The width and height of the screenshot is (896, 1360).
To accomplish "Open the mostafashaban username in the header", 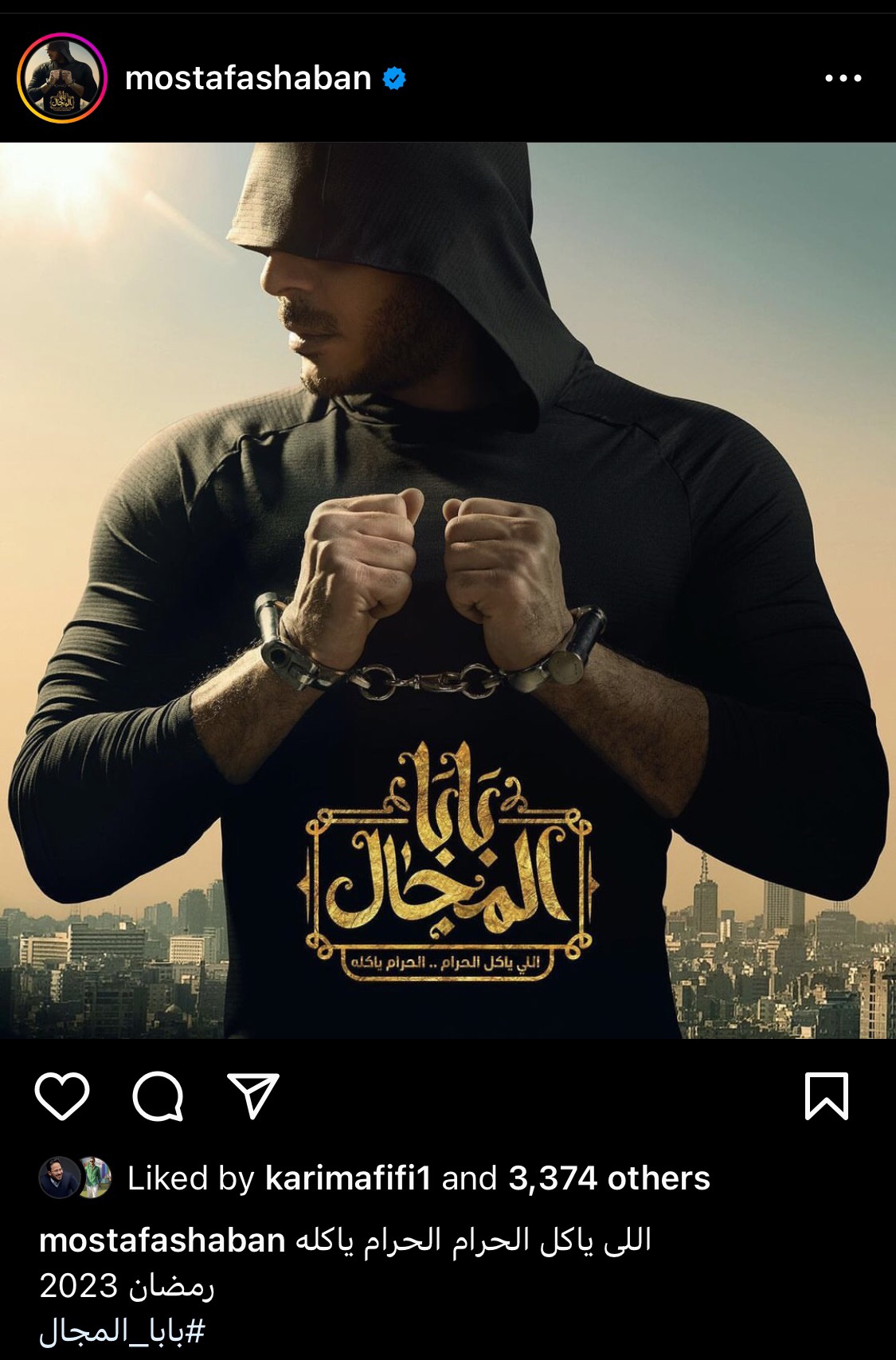I will (248, 78).
